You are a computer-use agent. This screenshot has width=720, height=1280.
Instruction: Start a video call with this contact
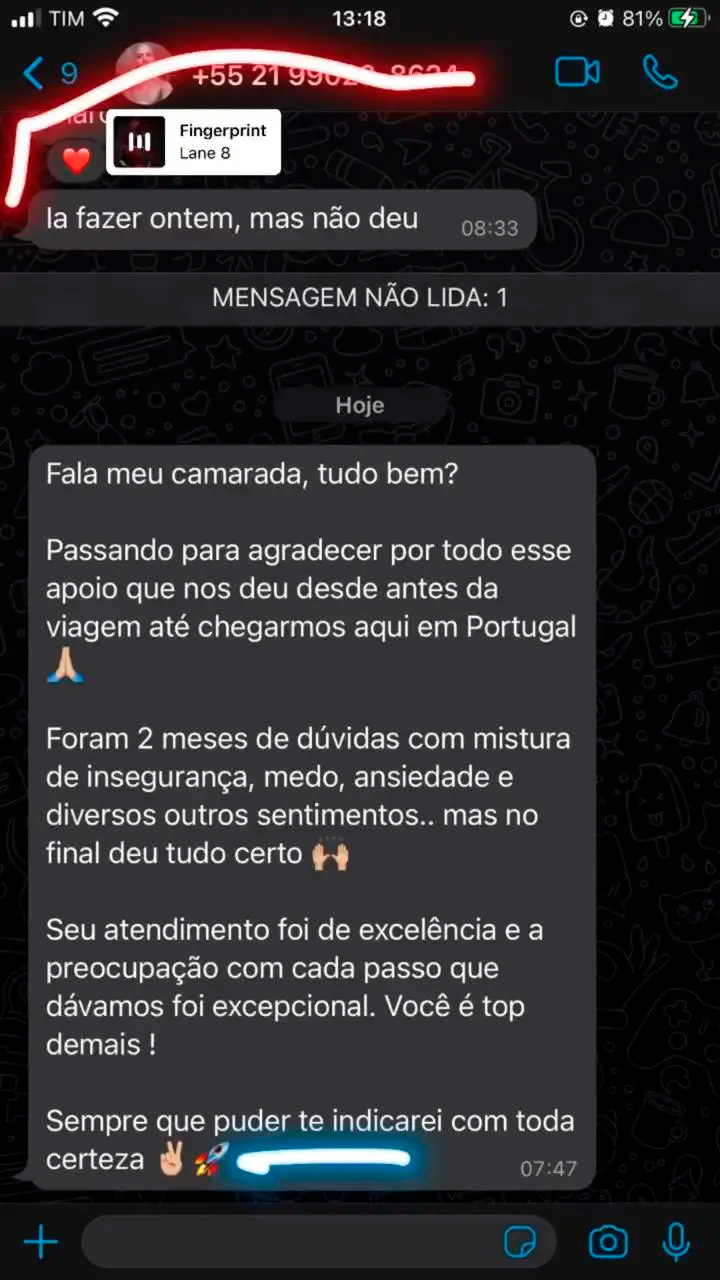[x=577, y=72]
